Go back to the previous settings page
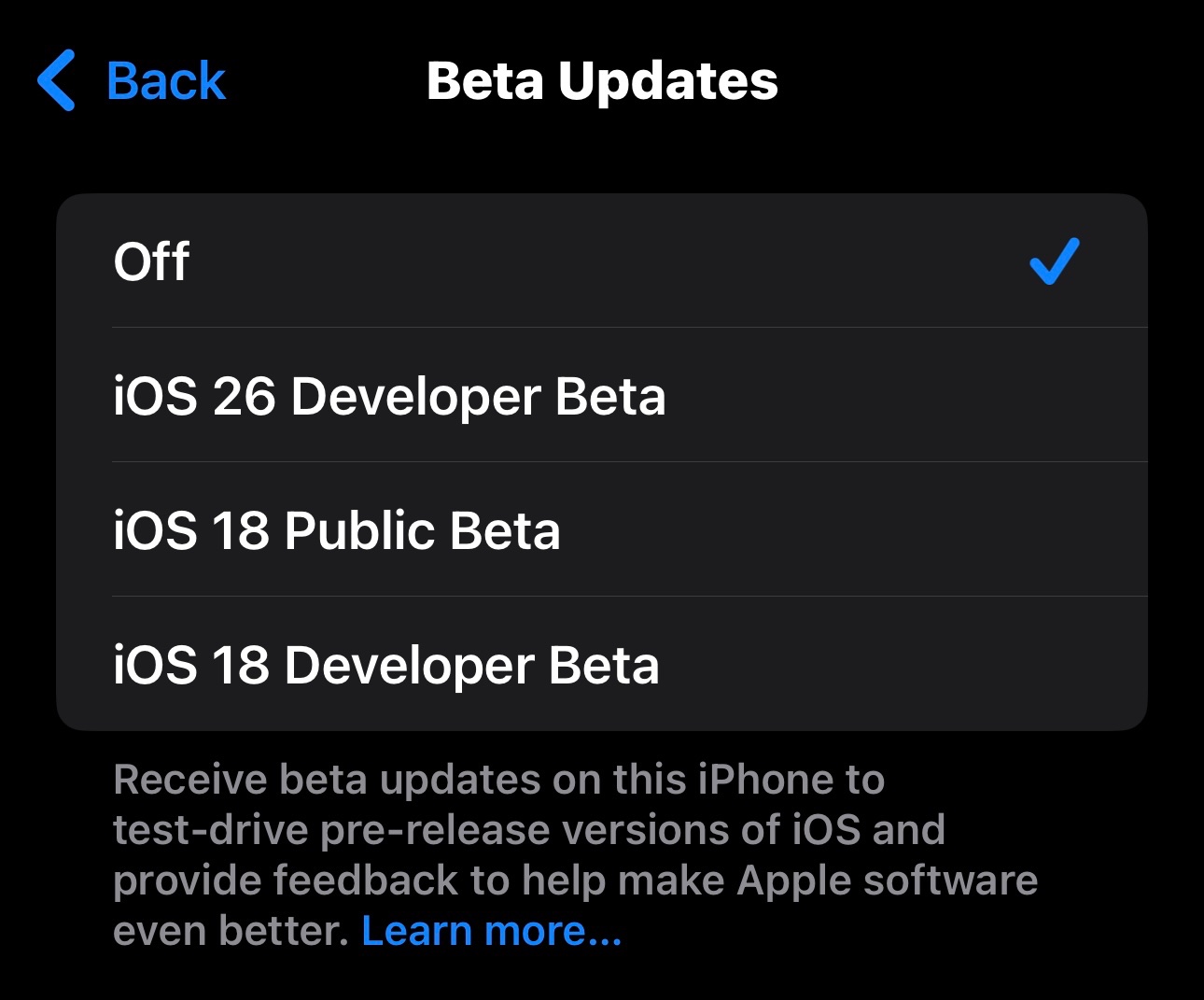Viewport: 1204px width, 1000px height. pyautogui.click(x=133, y=81)
